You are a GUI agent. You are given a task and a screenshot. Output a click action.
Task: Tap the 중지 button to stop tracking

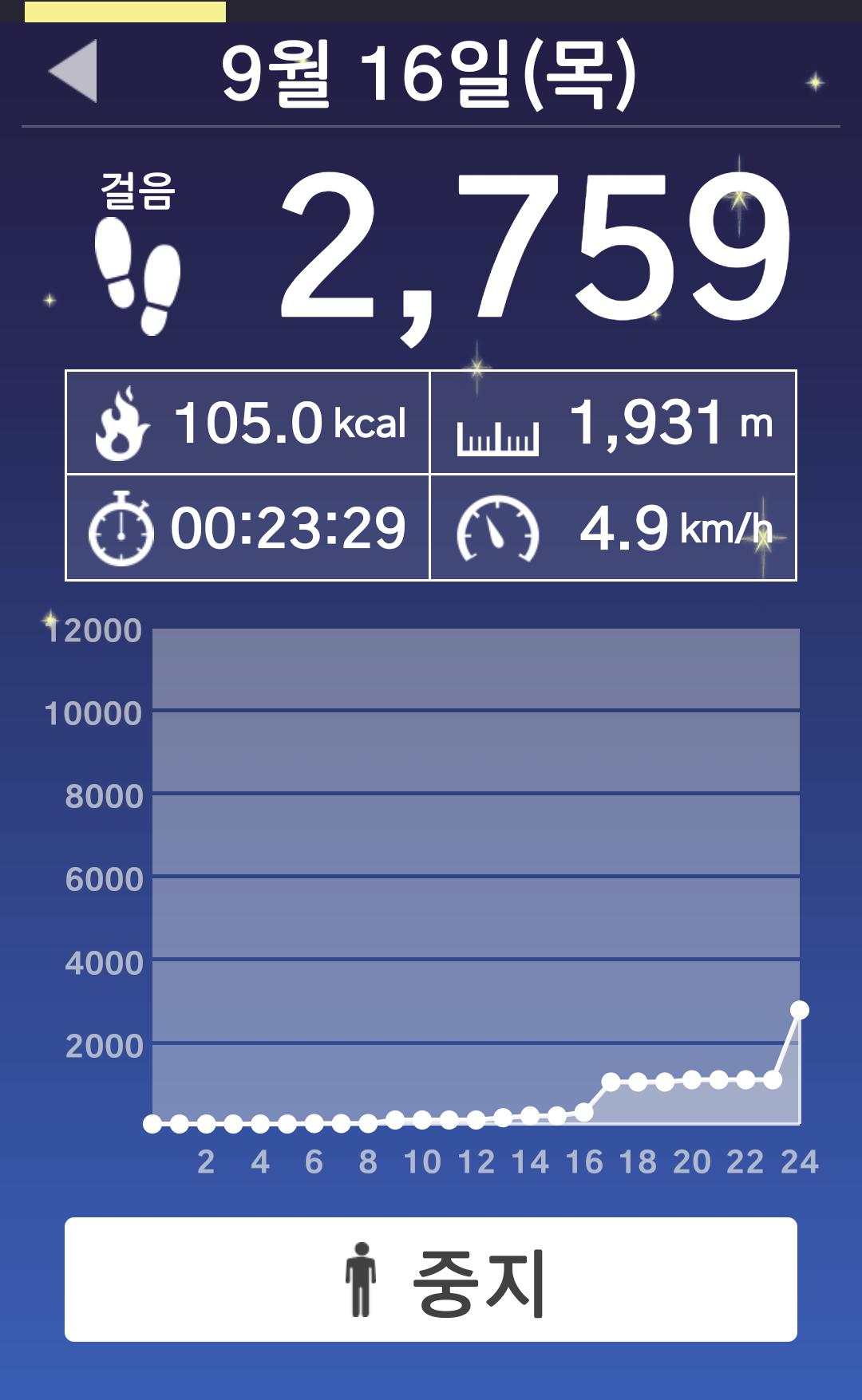tap(431, 1280)
